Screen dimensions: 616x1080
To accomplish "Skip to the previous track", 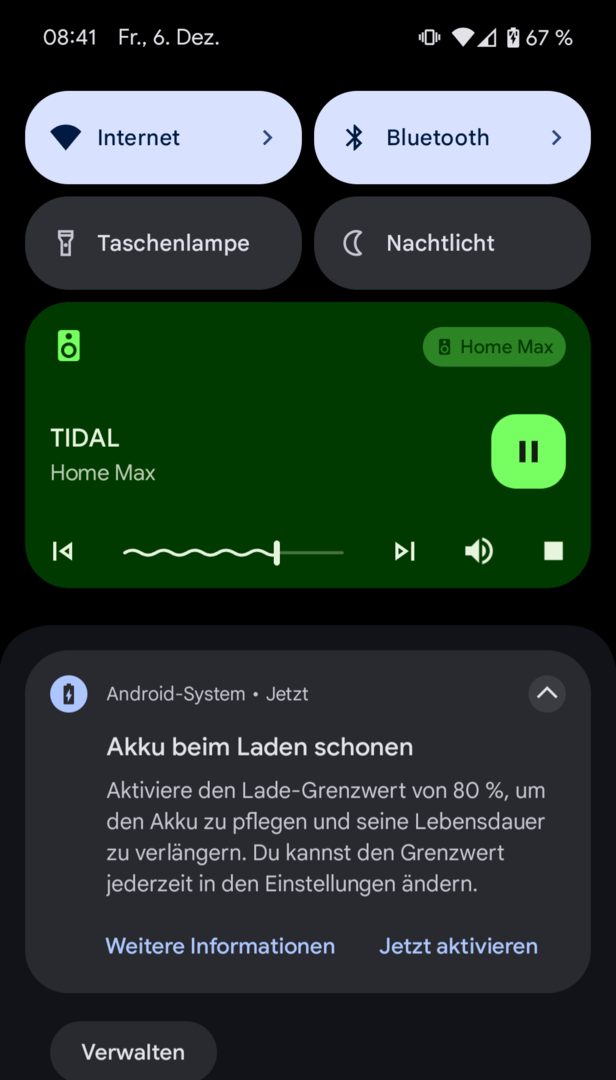I will 63,551.
